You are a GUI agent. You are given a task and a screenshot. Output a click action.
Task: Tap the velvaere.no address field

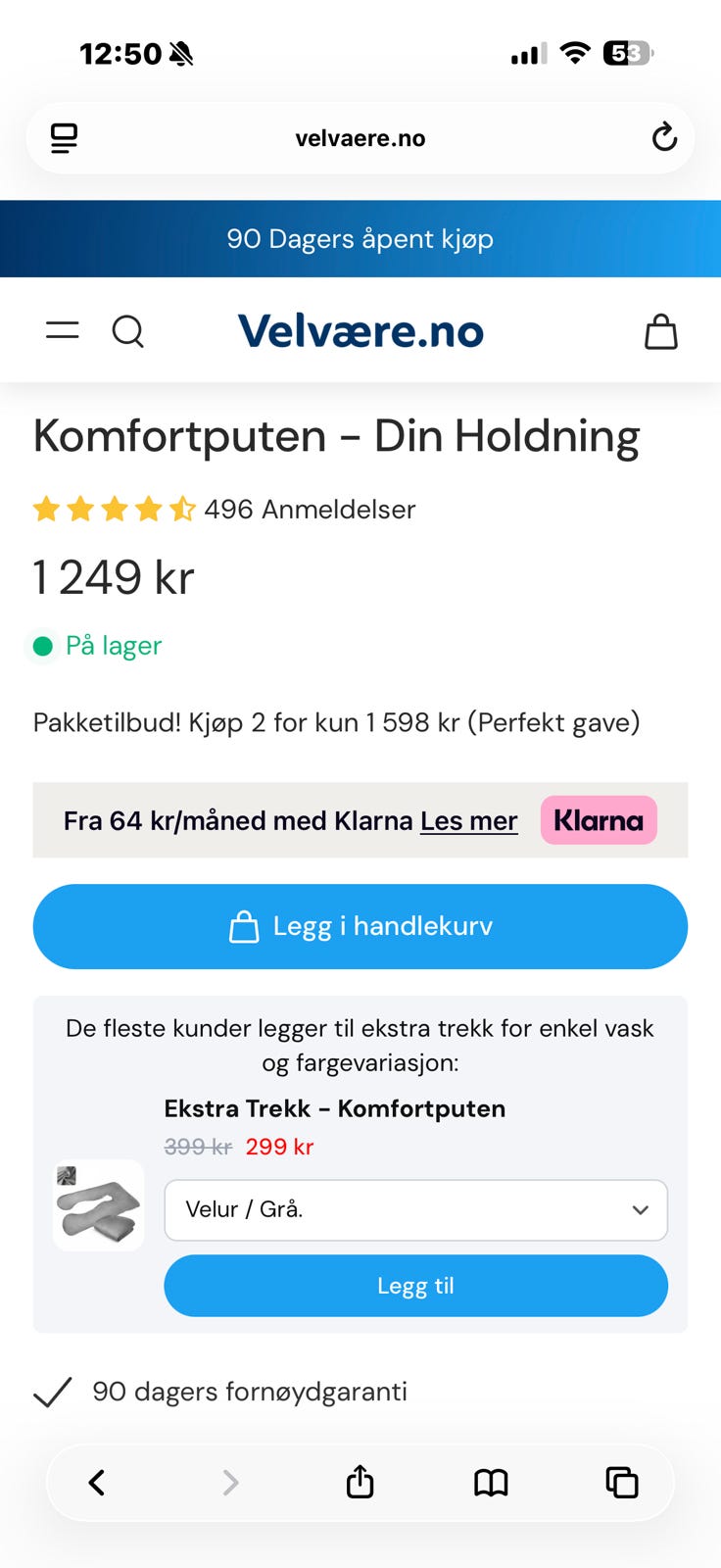pos(360,138)
